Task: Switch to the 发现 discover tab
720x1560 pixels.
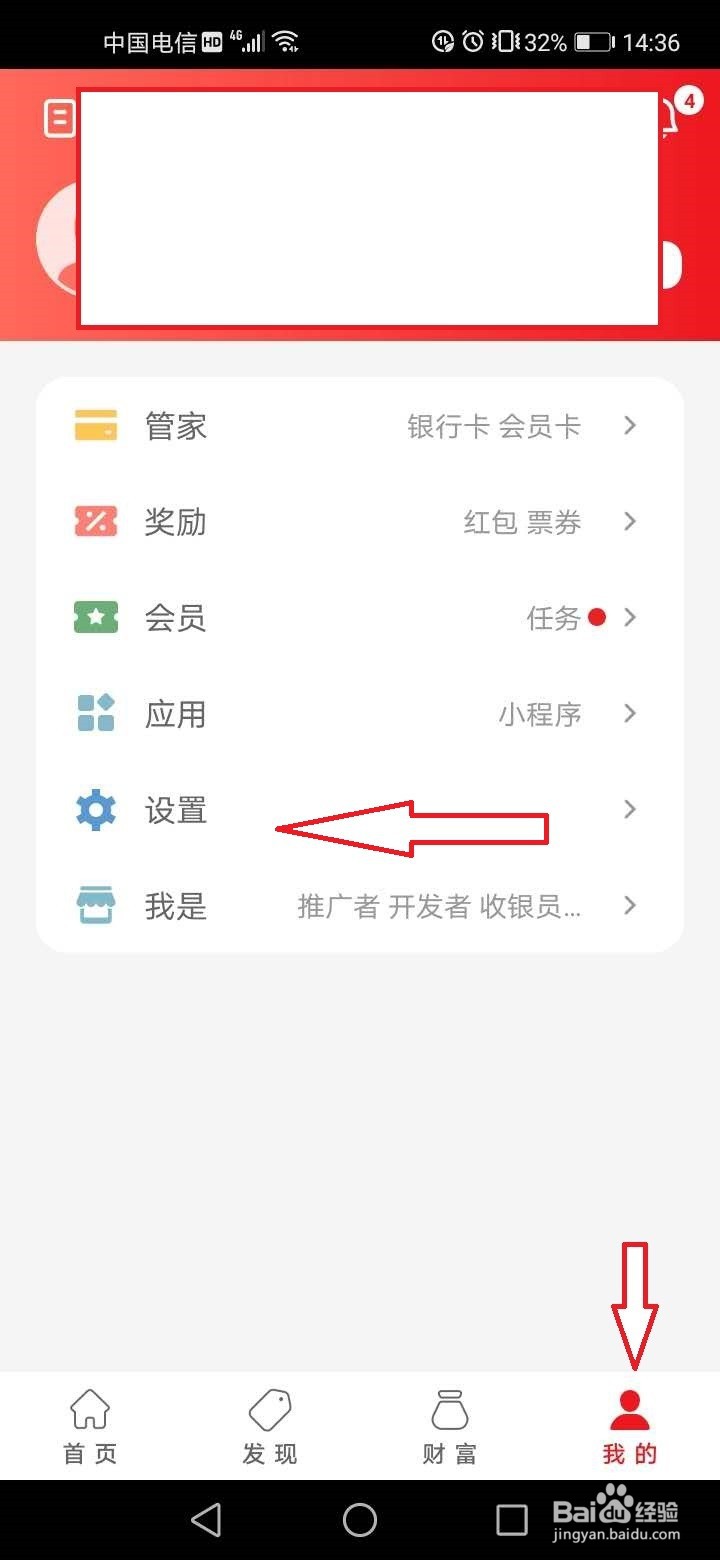Action: pos(268,1425)
